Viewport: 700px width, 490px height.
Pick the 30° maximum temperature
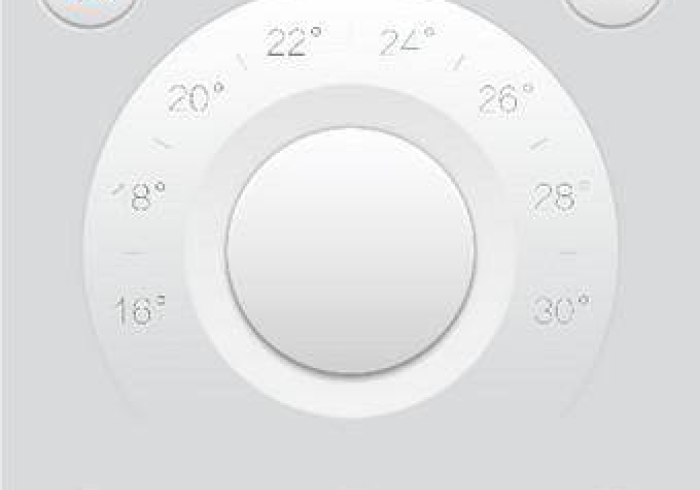pos(560,311)
